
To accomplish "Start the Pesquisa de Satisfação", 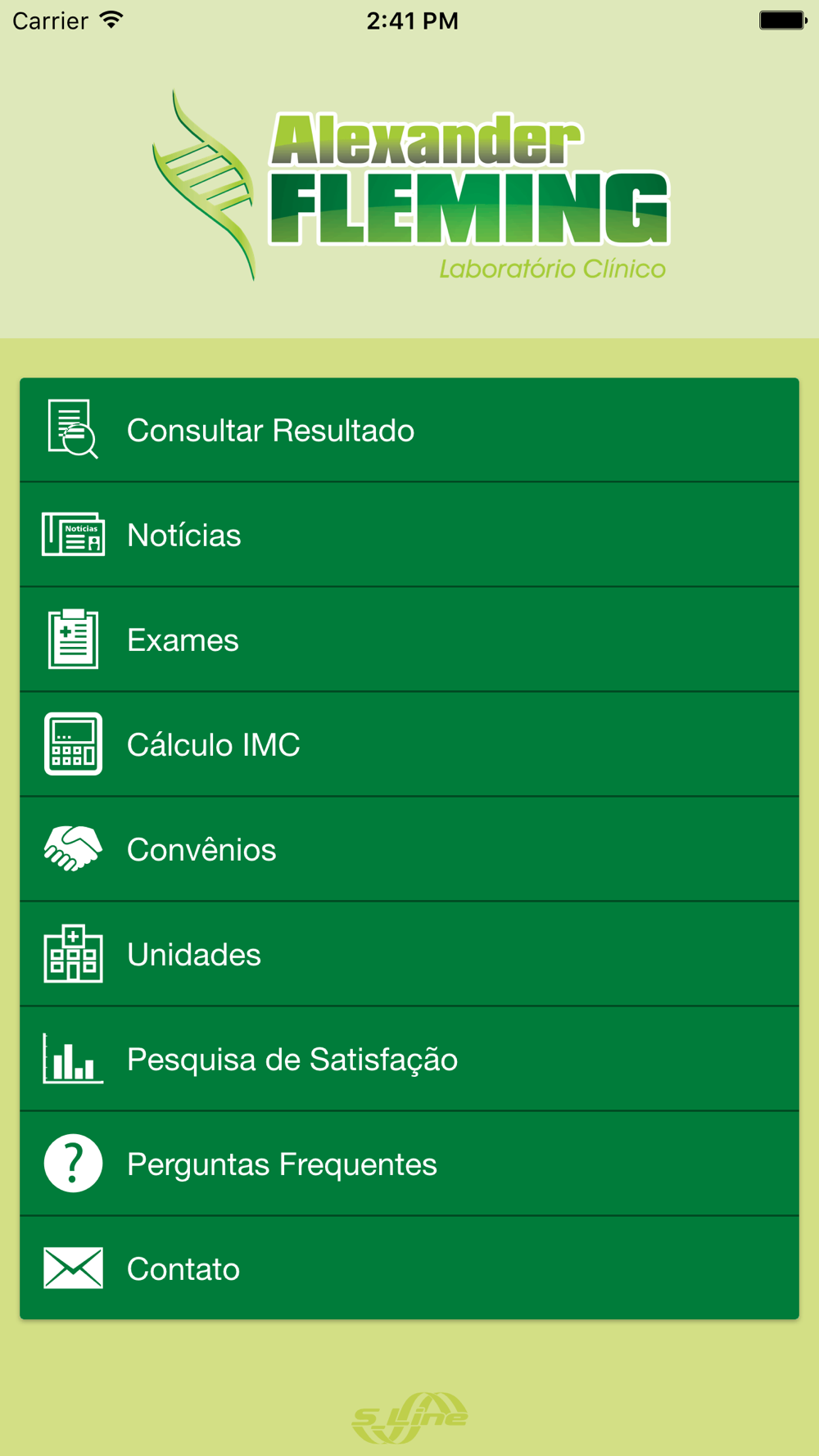I will tap(409, 1059).
